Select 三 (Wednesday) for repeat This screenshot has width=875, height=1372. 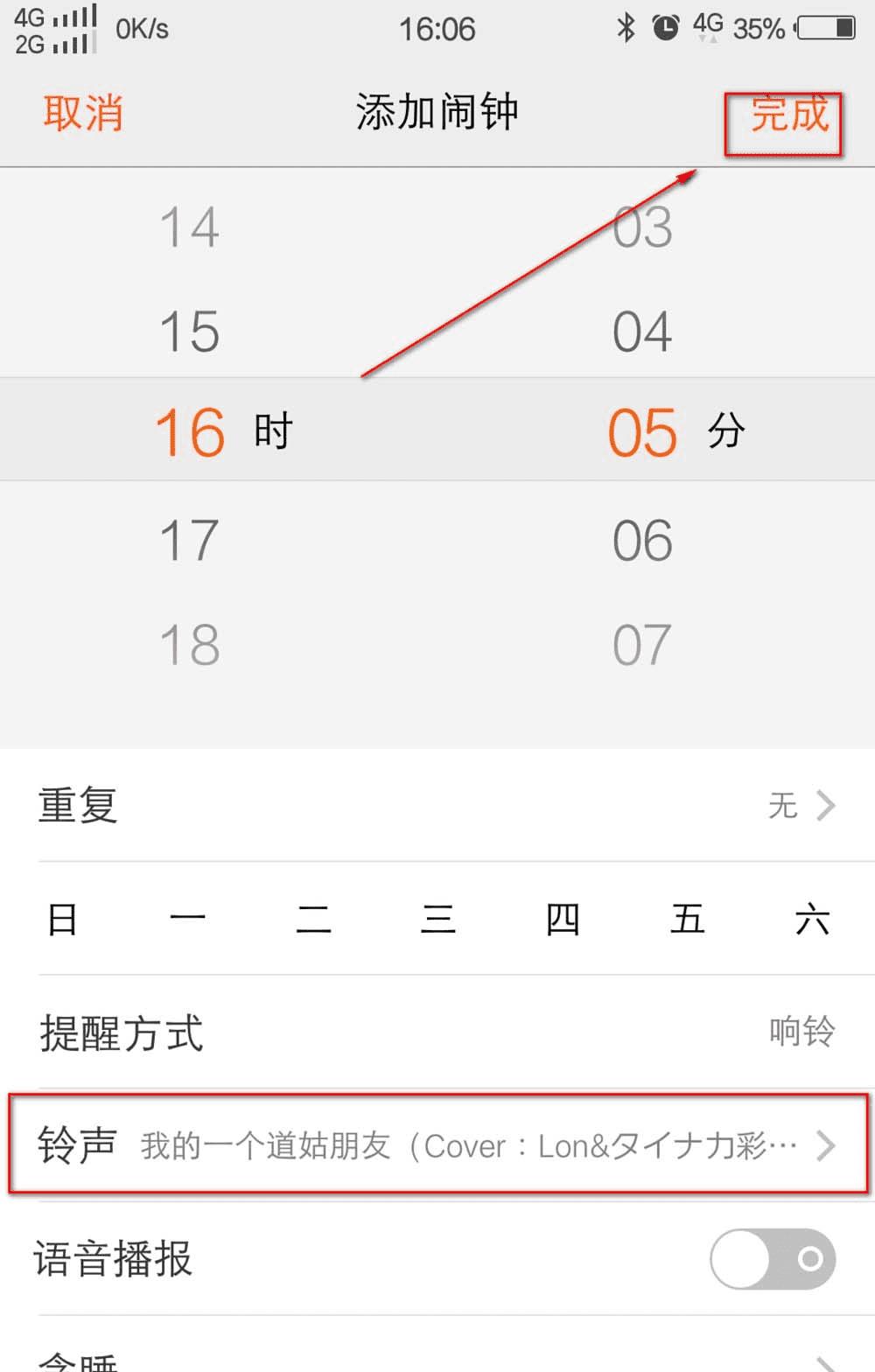click(437, 920)
